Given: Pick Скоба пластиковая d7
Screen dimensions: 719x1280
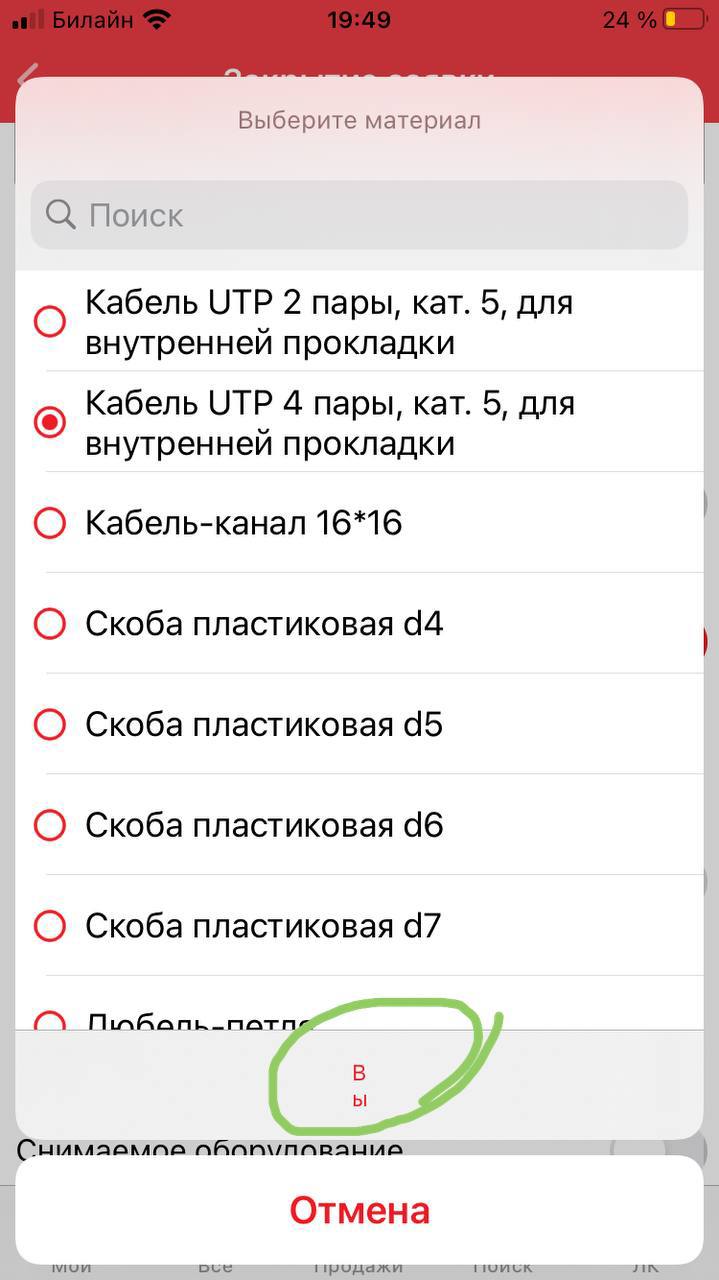Looking at the screenshot, I should pos(359,926).
